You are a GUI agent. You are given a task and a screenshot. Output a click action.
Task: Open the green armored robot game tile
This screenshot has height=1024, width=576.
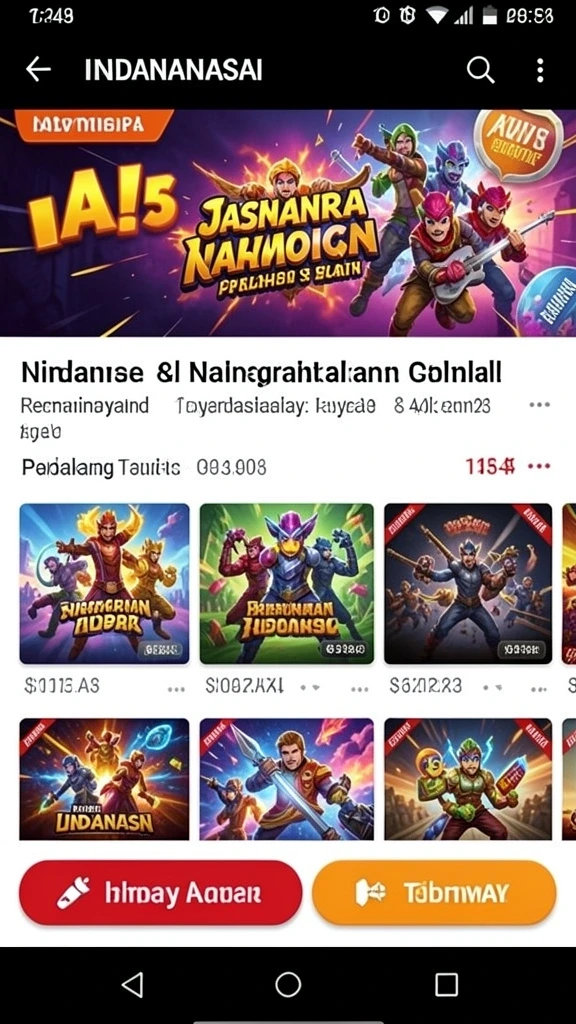[x=468, y=779]
